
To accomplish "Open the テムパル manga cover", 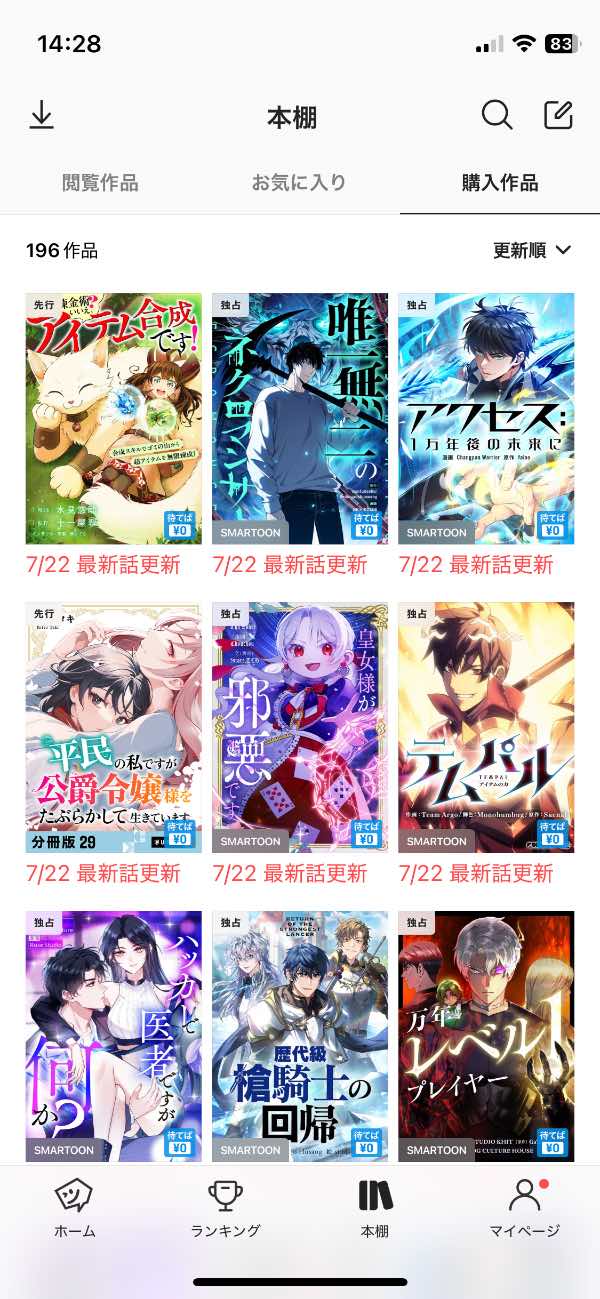I will coord(486,727).
